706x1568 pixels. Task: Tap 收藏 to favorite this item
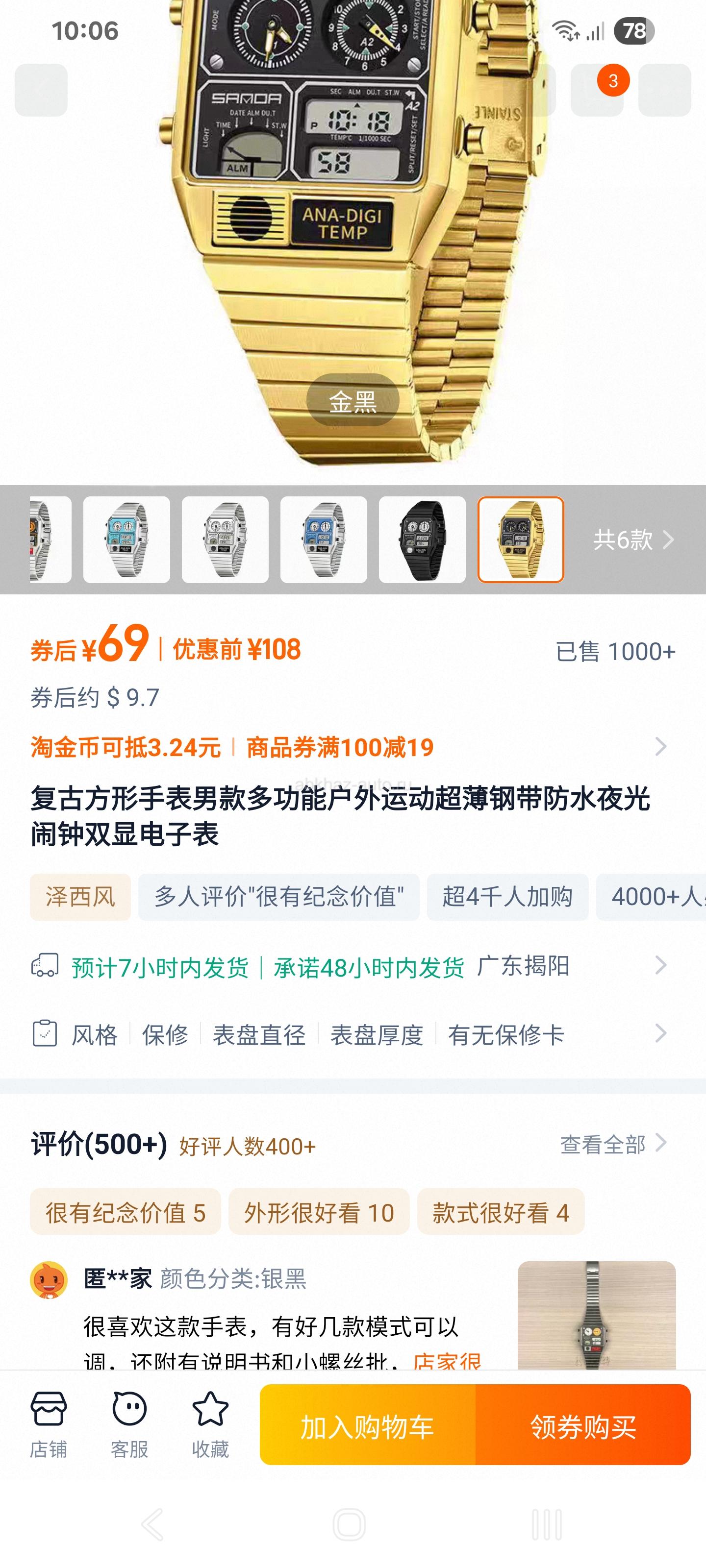point(210,1425)
